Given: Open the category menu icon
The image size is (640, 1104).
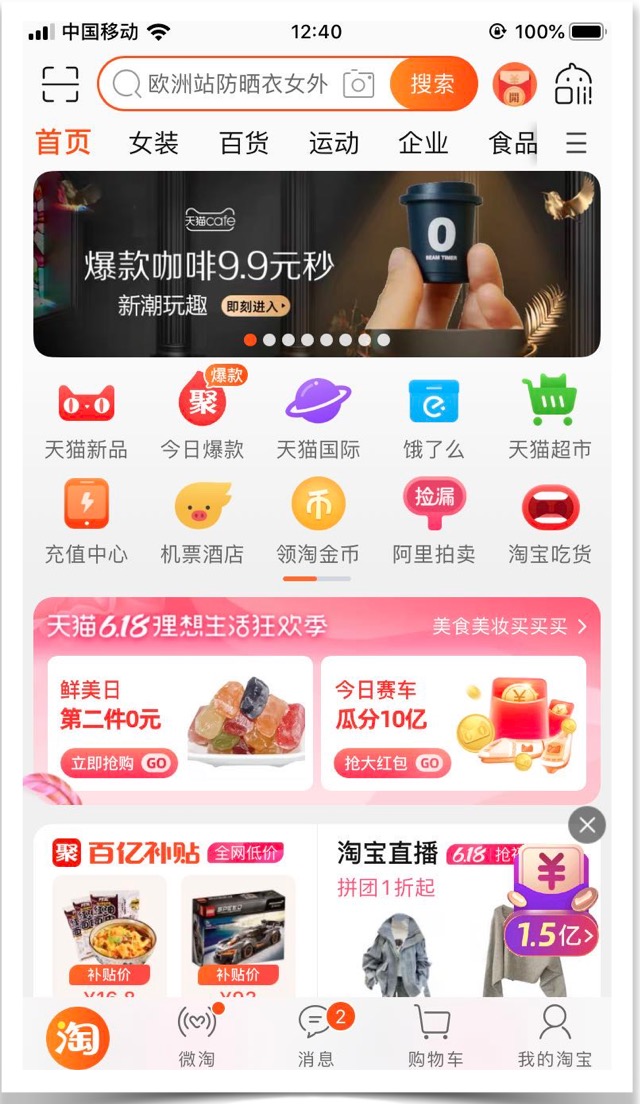Looking at the screenshot, I should click(576, 143).
